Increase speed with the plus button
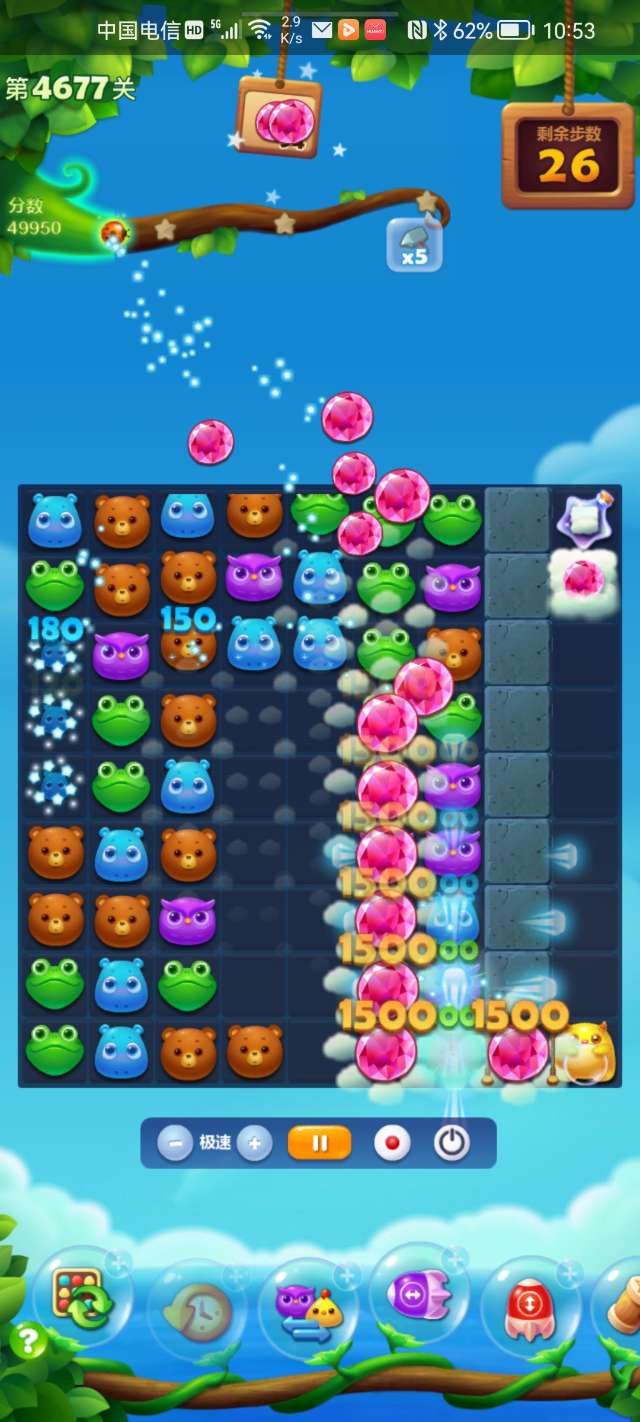Screen dimensions: 640x1422 tap(255, 1143)
